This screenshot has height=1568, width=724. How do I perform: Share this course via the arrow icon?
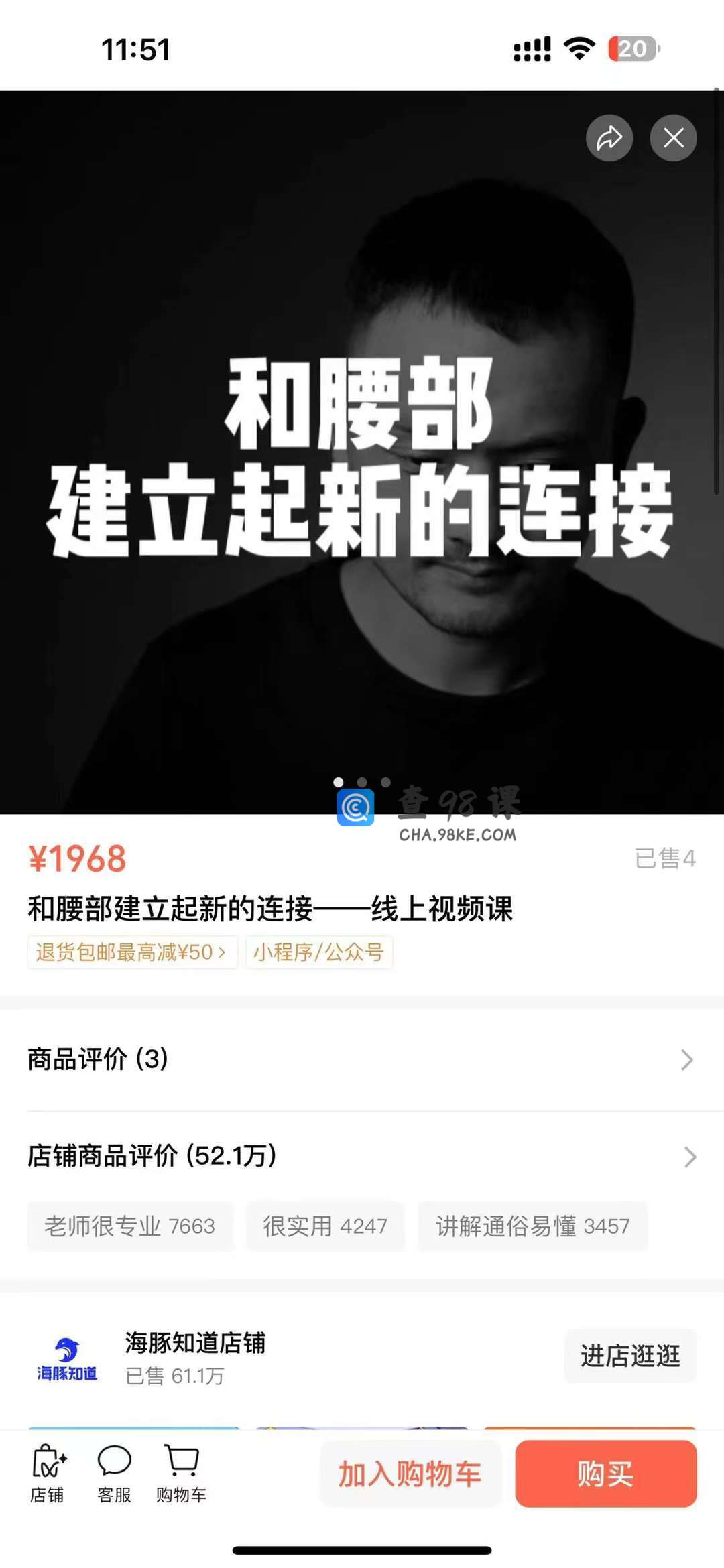coord(609,138)
